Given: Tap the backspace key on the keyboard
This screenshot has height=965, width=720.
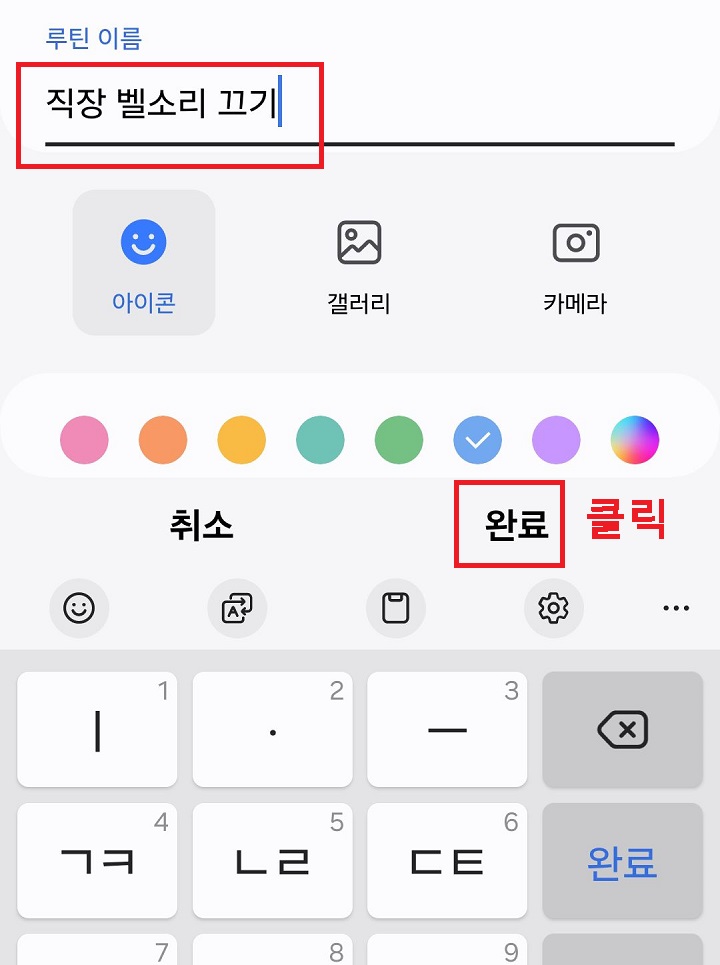Looking at the screenshot, I should click(622, 729).
